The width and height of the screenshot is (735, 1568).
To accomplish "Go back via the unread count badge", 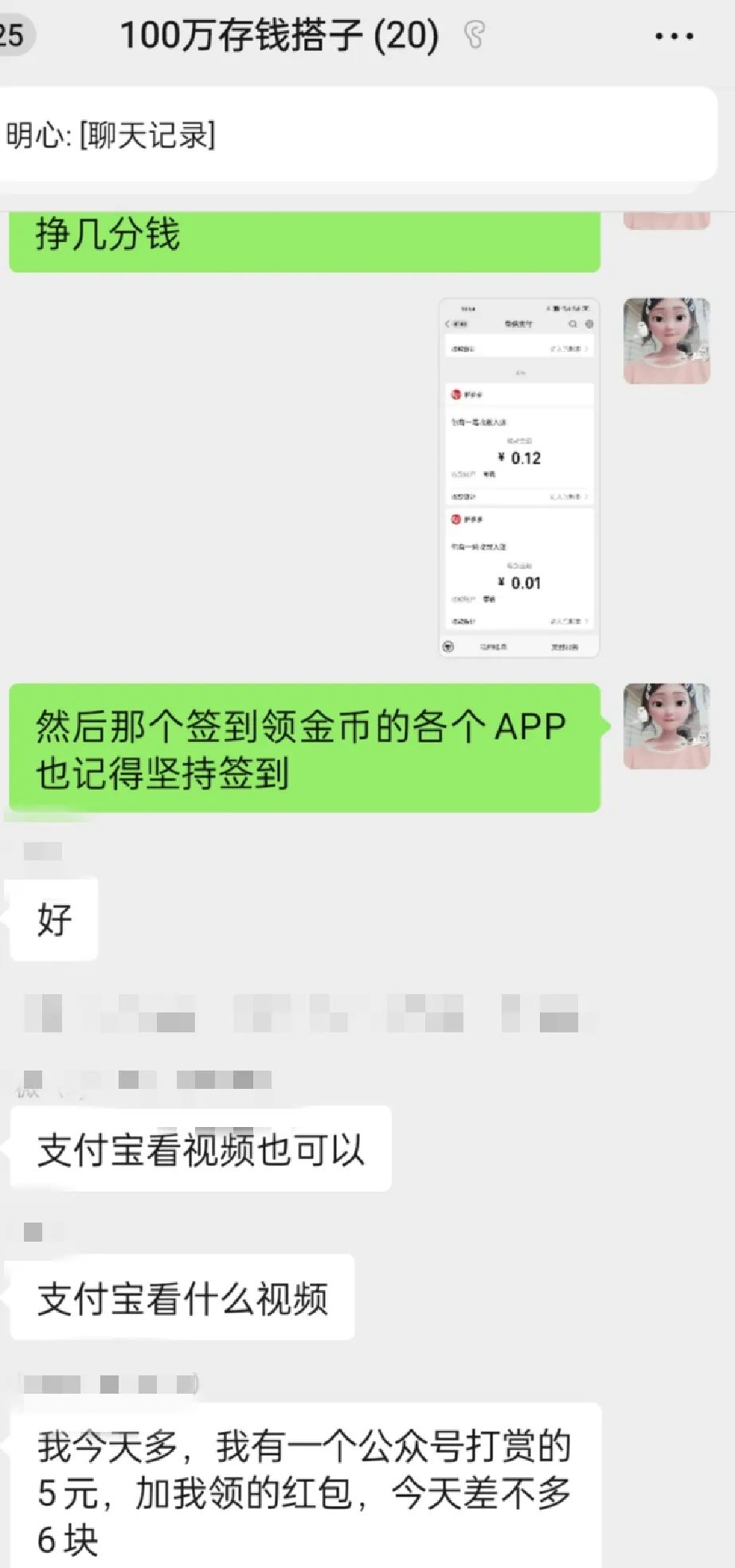I will pyautogui.click(x=14, y=36).
